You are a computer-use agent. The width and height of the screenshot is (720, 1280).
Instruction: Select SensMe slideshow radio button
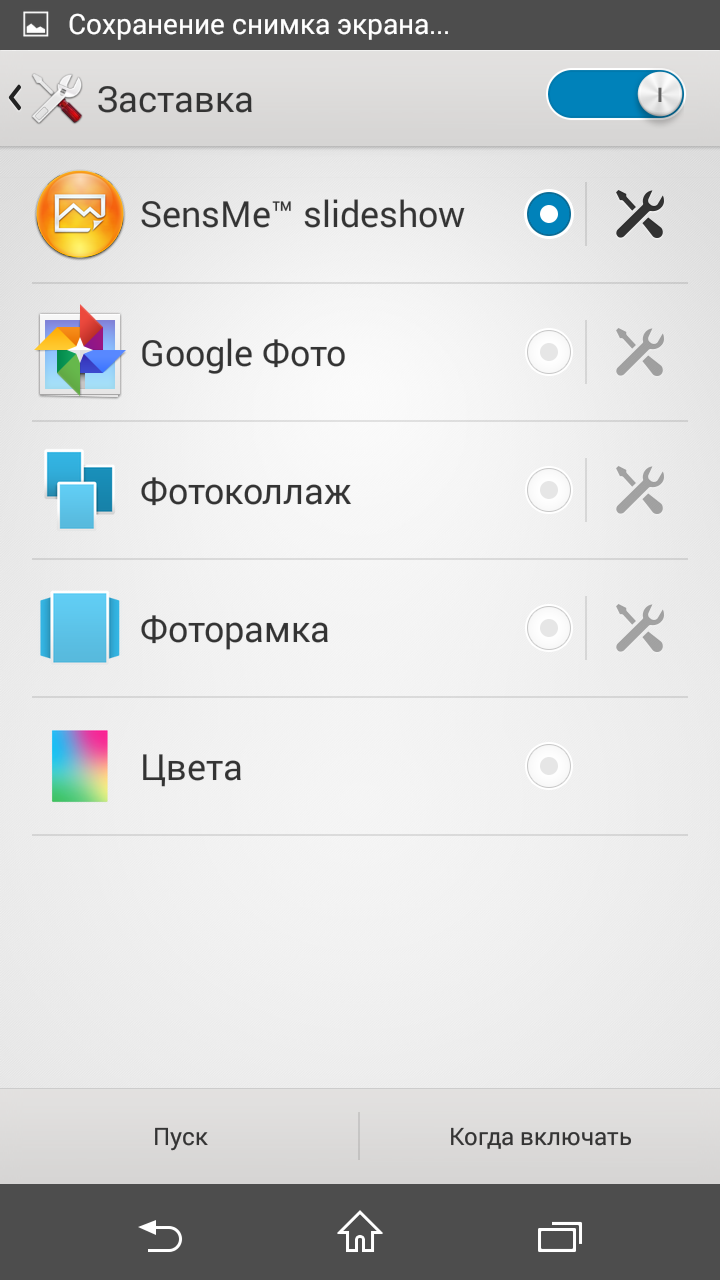[x=548, y=214]
